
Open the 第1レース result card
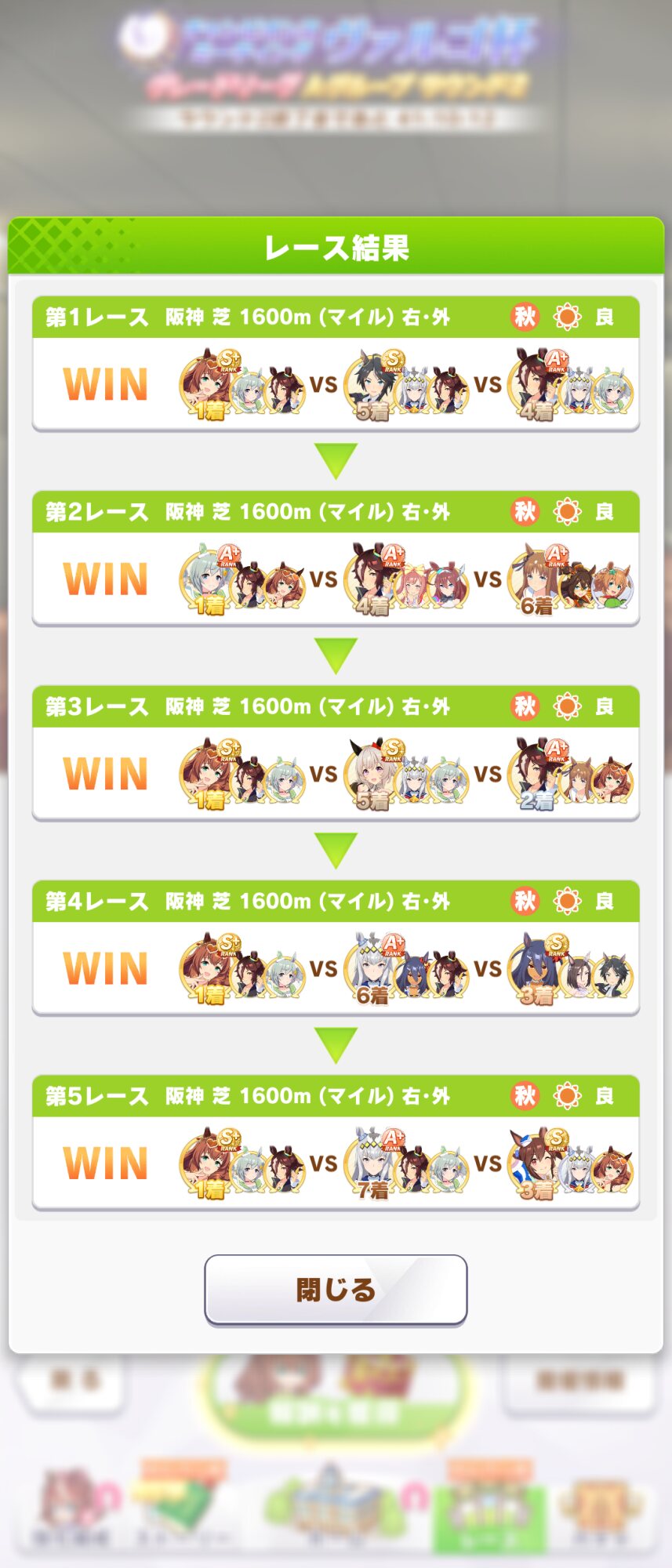[x=336, y=365]
